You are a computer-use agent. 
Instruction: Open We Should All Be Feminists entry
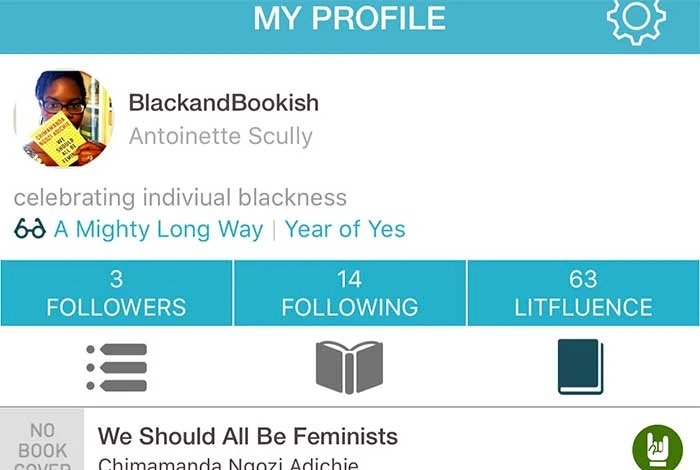[x=247, y=437]
